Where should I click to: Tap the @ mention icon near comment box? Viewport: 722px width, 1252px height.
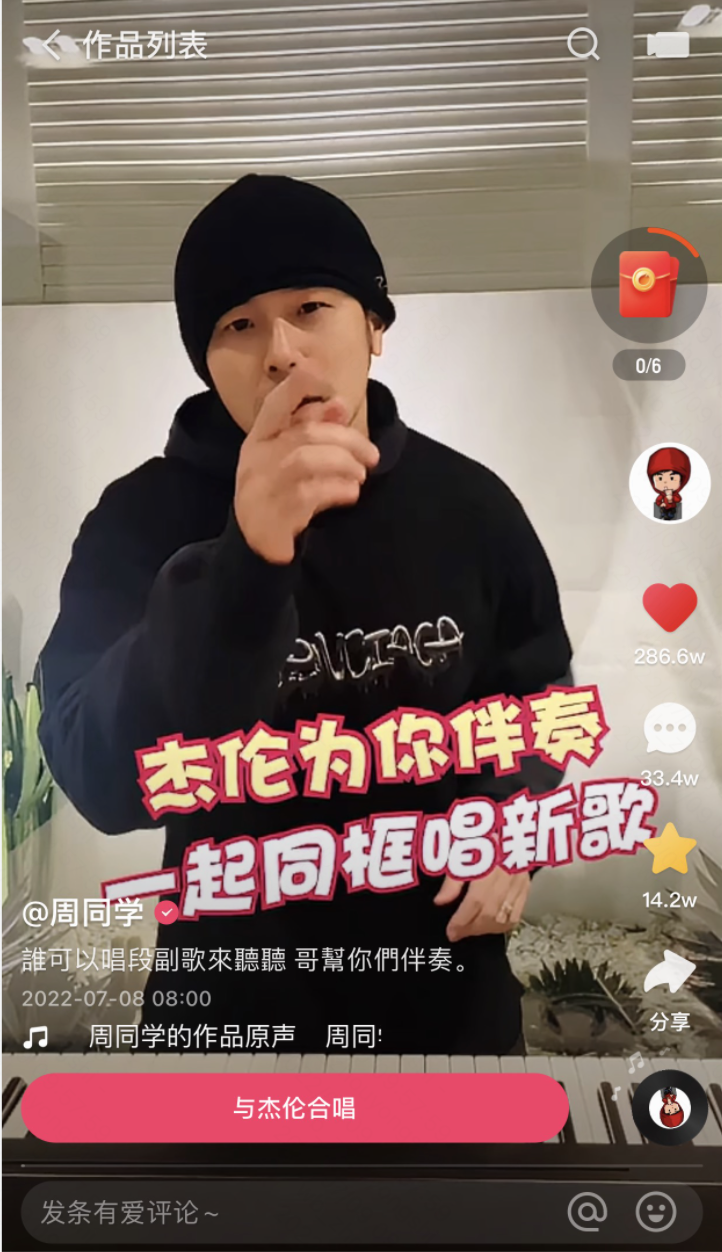click(588, 1210)
